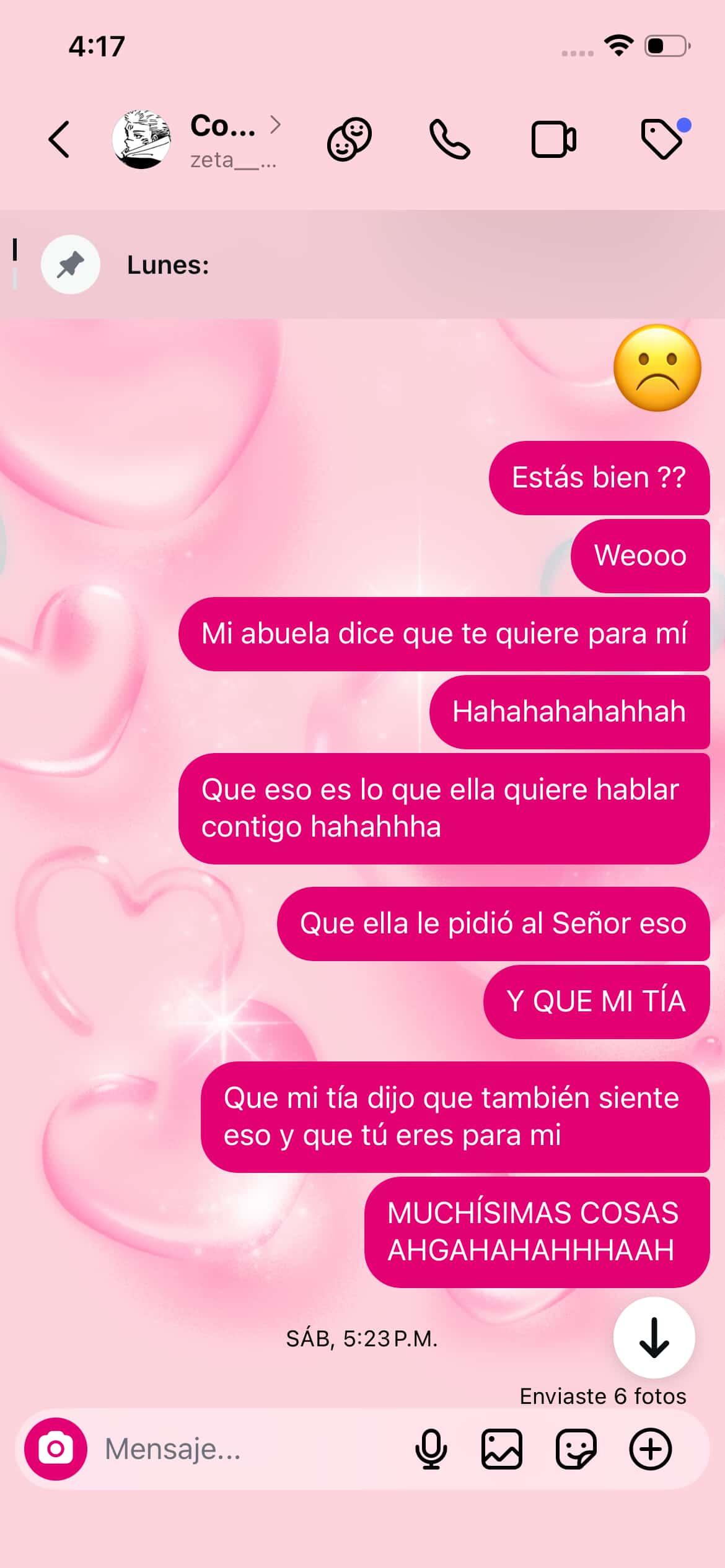The image size is (725, 1568).
Task: Open the pinned message "Lunes:"
Action: (362, 264)
